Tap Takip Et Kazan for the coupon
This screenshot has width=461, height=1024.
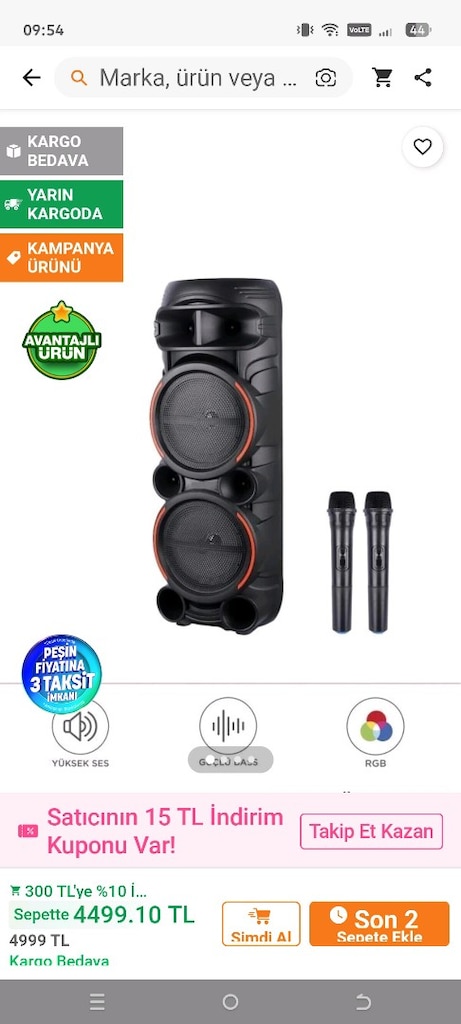(371, 831)
